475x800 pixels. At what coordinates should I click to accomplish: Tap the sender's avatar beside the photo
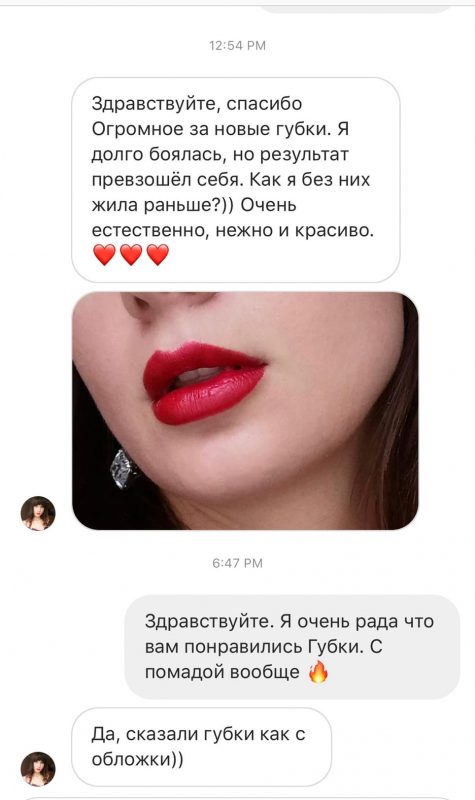(38, 513)
